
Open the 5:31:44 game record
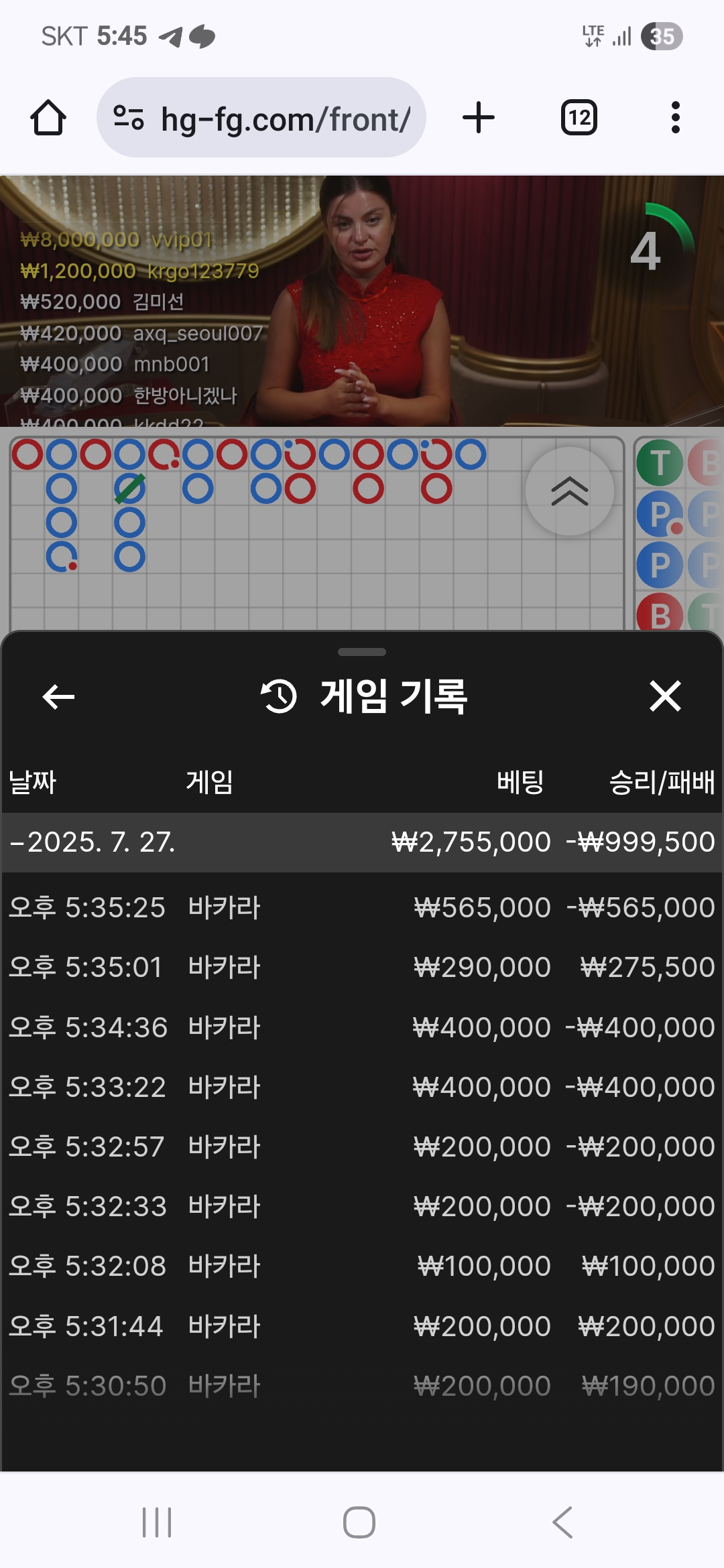tap(362, 1326)
